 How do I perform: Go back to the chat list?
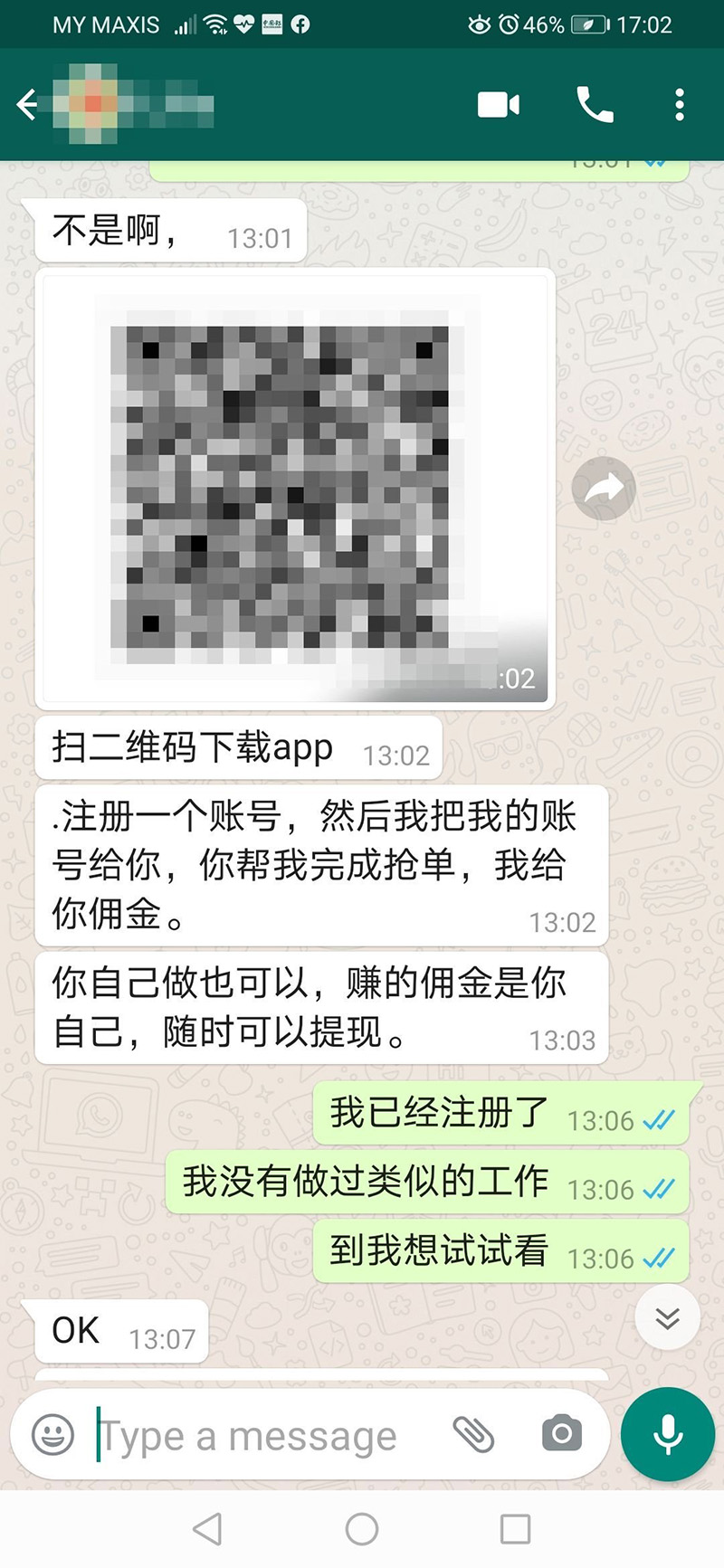click(27, 105)
